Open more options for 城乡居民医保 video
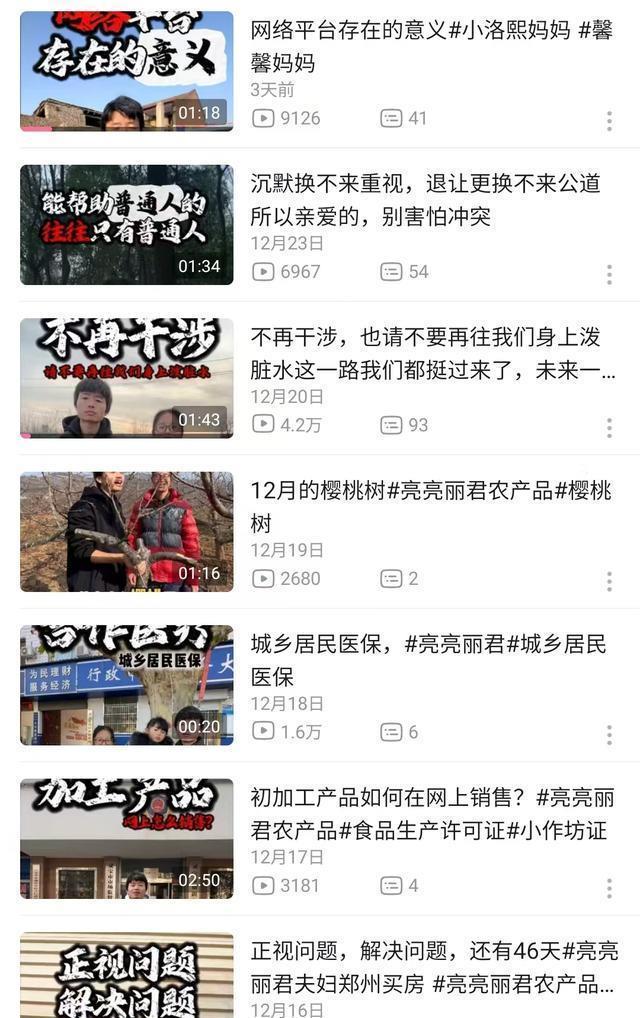This screenshot has width=640, height=1018. click(x=608, y=735)
